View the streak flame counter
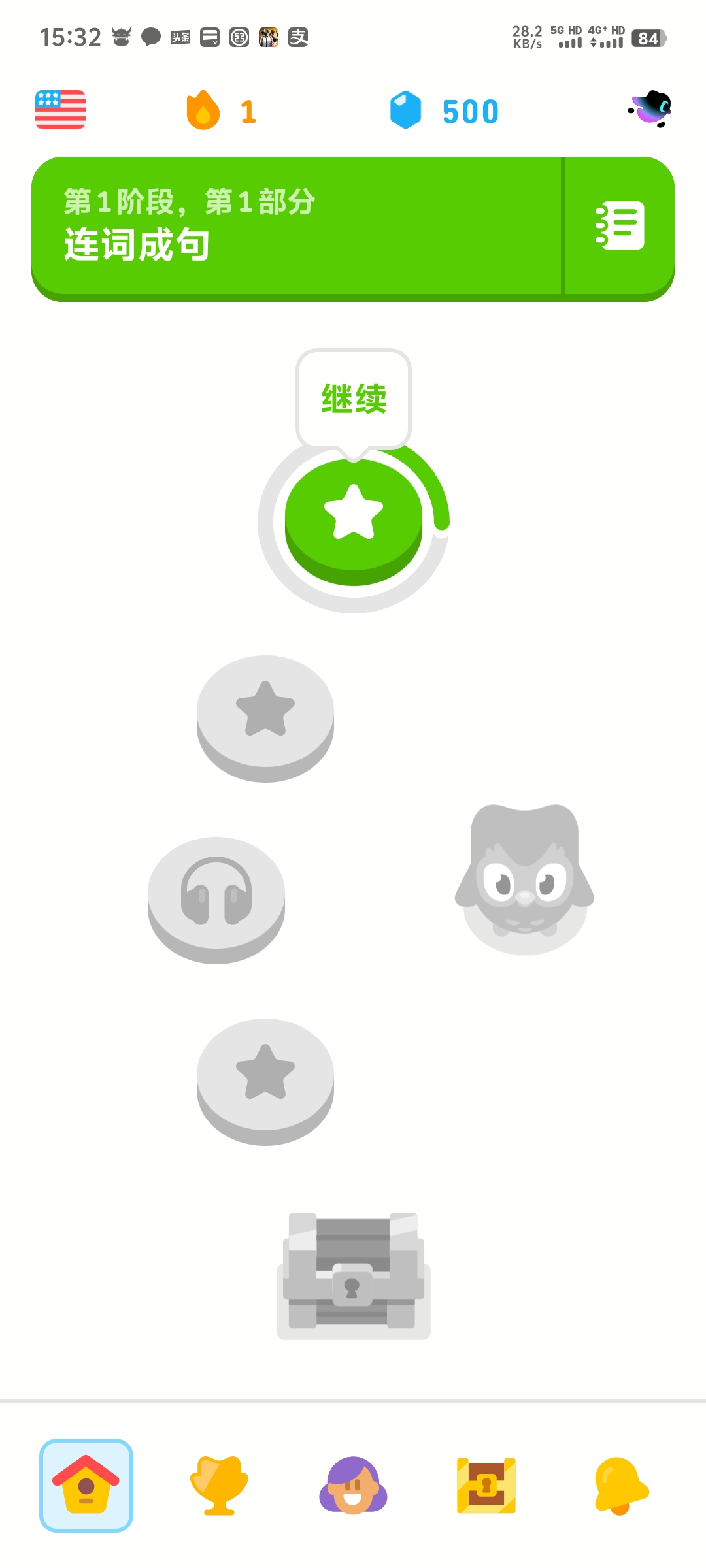This screenshot has height=1568, width=706. pos(221,111)
